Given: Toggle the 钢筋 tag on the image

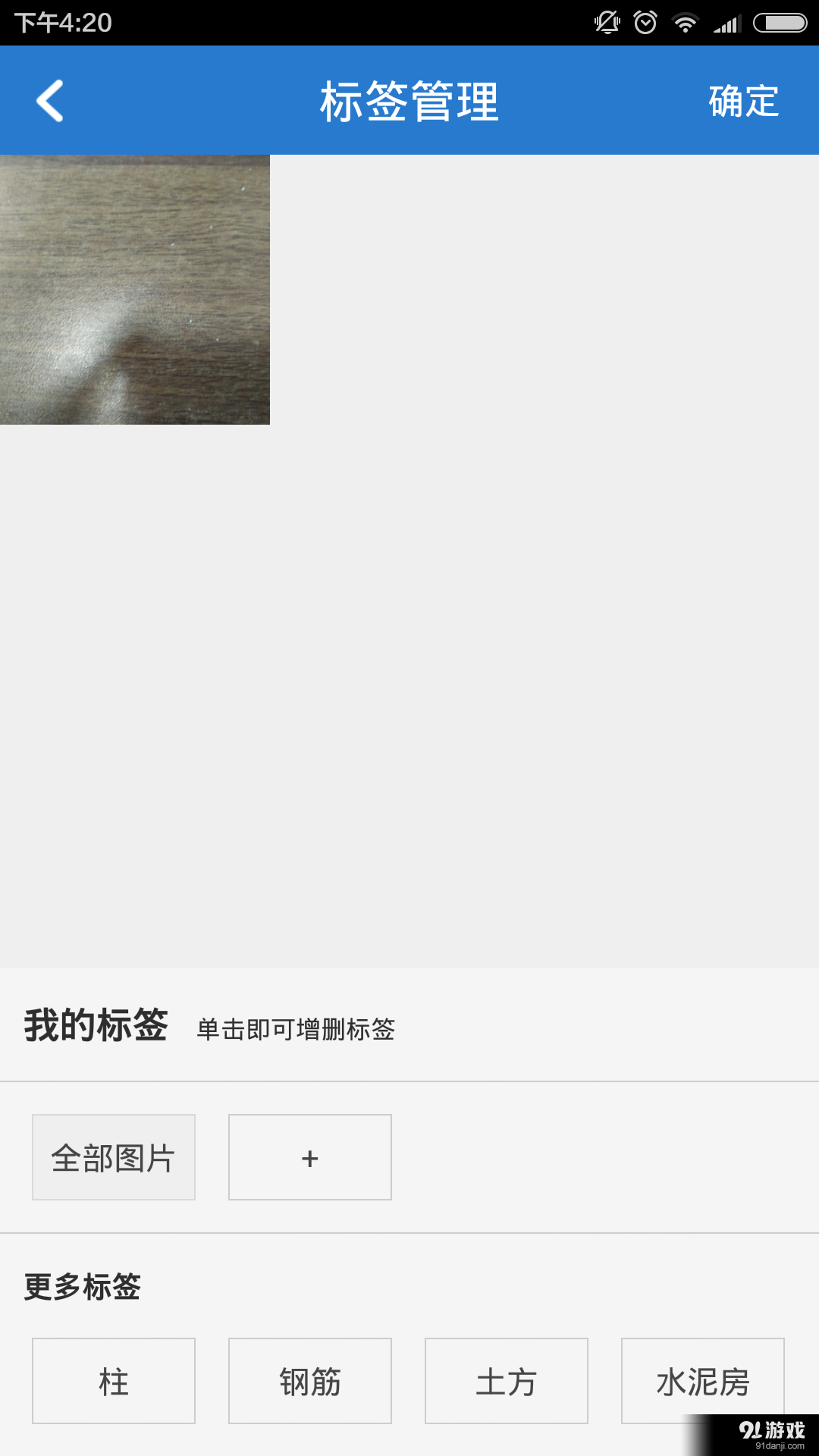Looking at the screenshot, I should [x=309, y=1381].
